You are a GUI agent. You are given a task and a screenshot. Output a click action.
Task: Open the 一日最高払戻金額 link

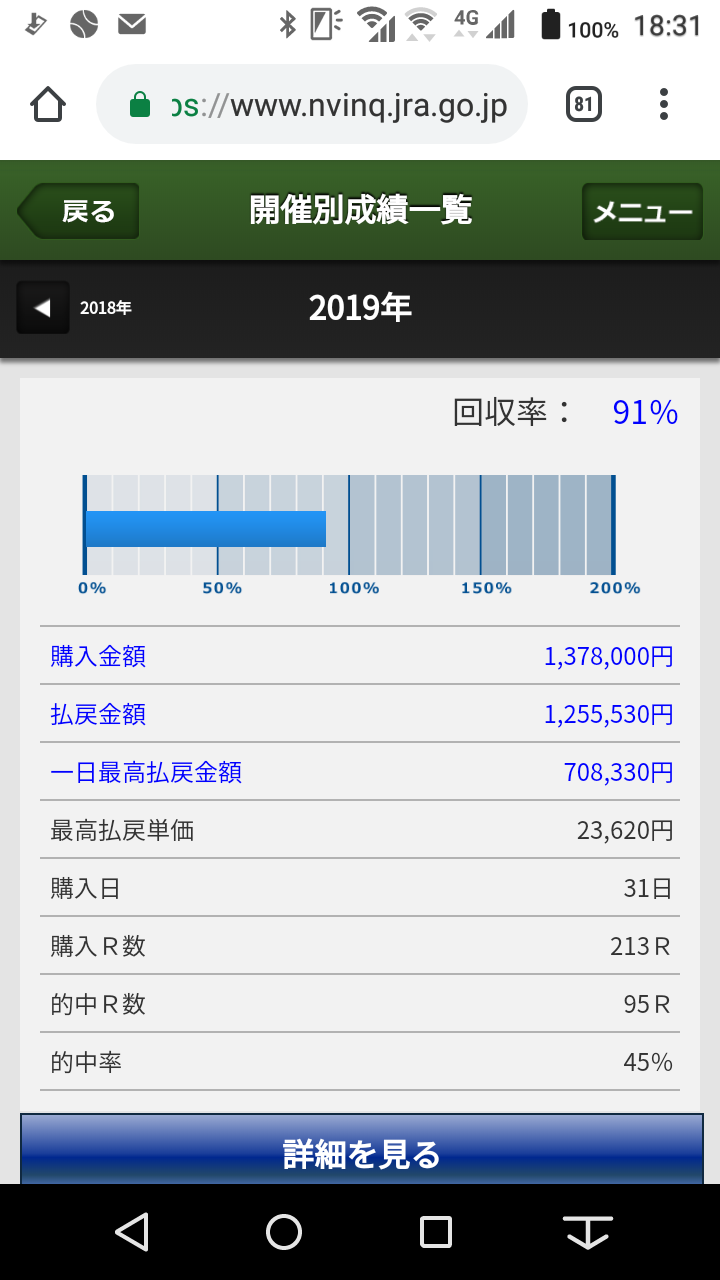pos(146,773)
